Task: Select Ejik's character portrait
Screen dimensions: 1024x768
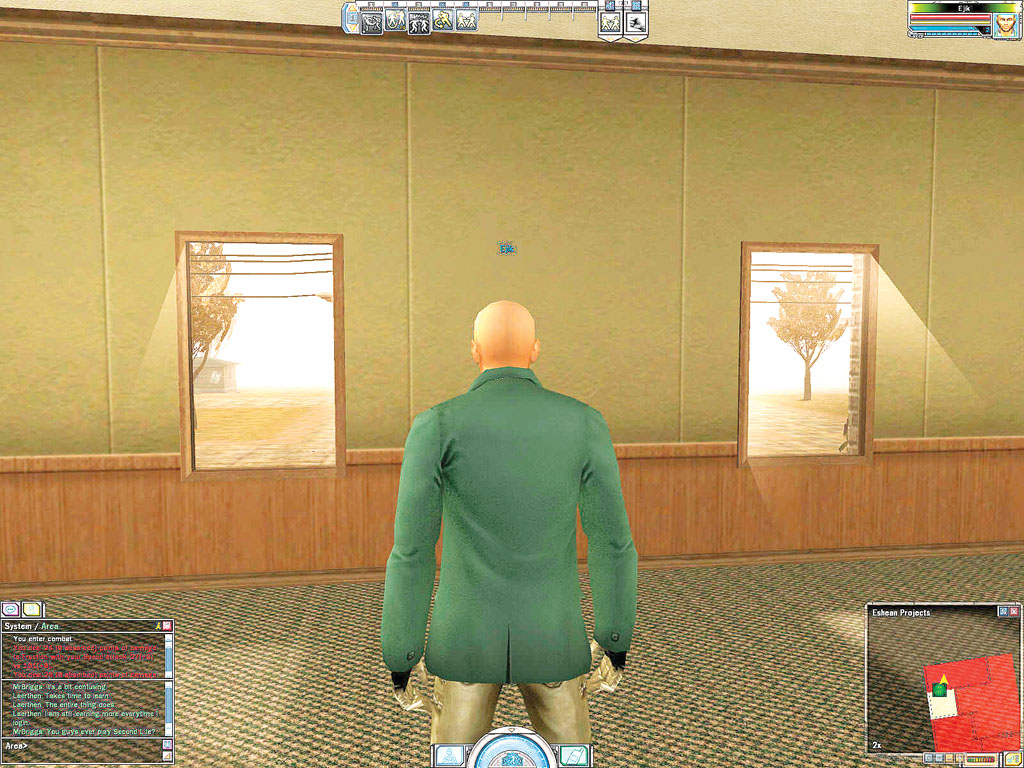Action: (x=1005, y=26)
